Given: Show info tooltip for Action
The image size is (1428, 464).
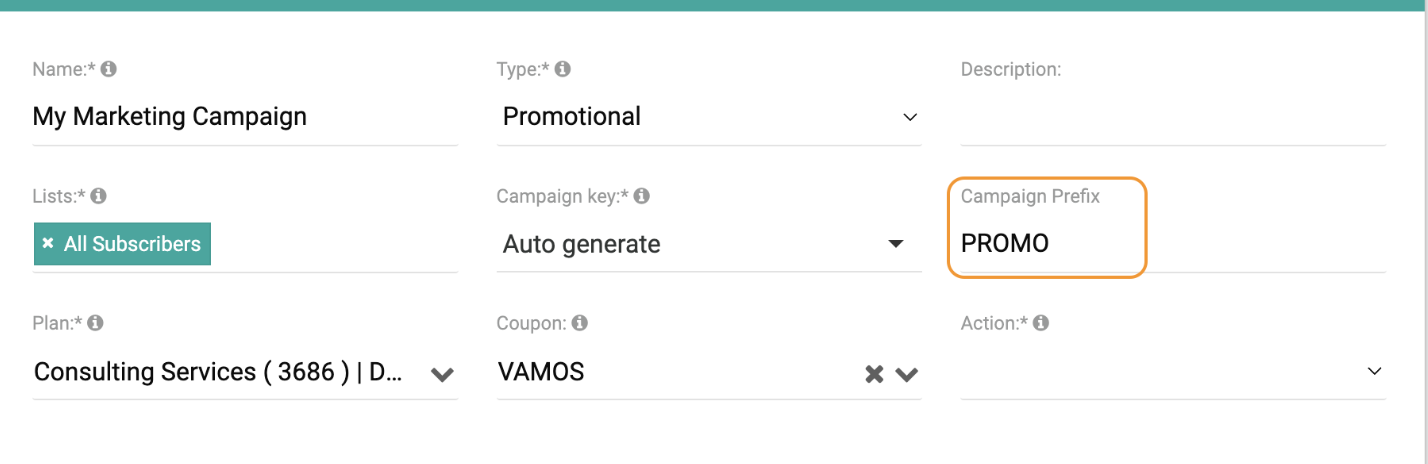Looking at the screenshot, I should (1041, 323).
